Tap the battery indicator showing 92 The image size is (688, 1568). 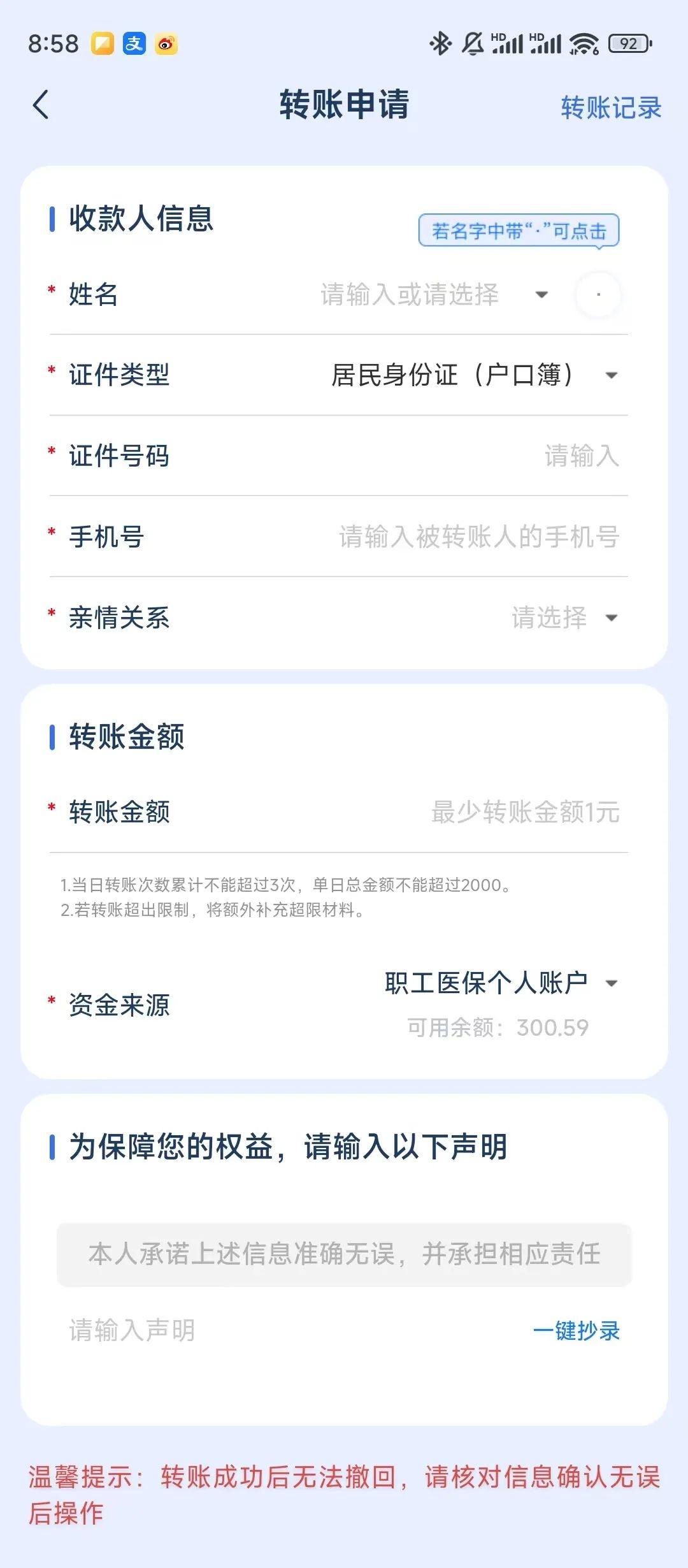click(629, 43)
